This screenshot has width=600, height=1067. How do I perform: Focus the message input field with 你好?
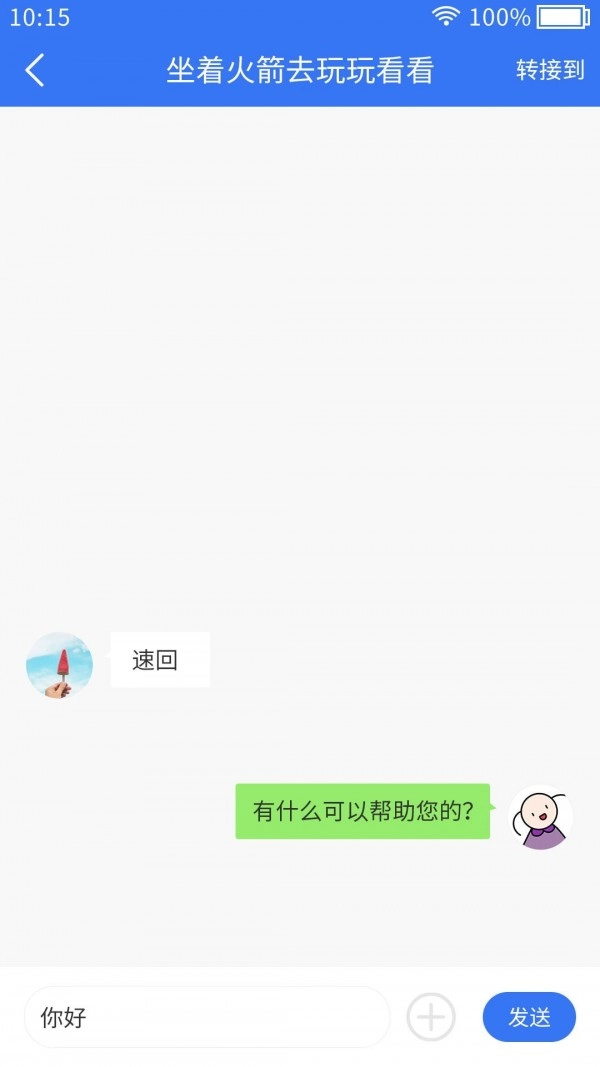click(207, 1017)
